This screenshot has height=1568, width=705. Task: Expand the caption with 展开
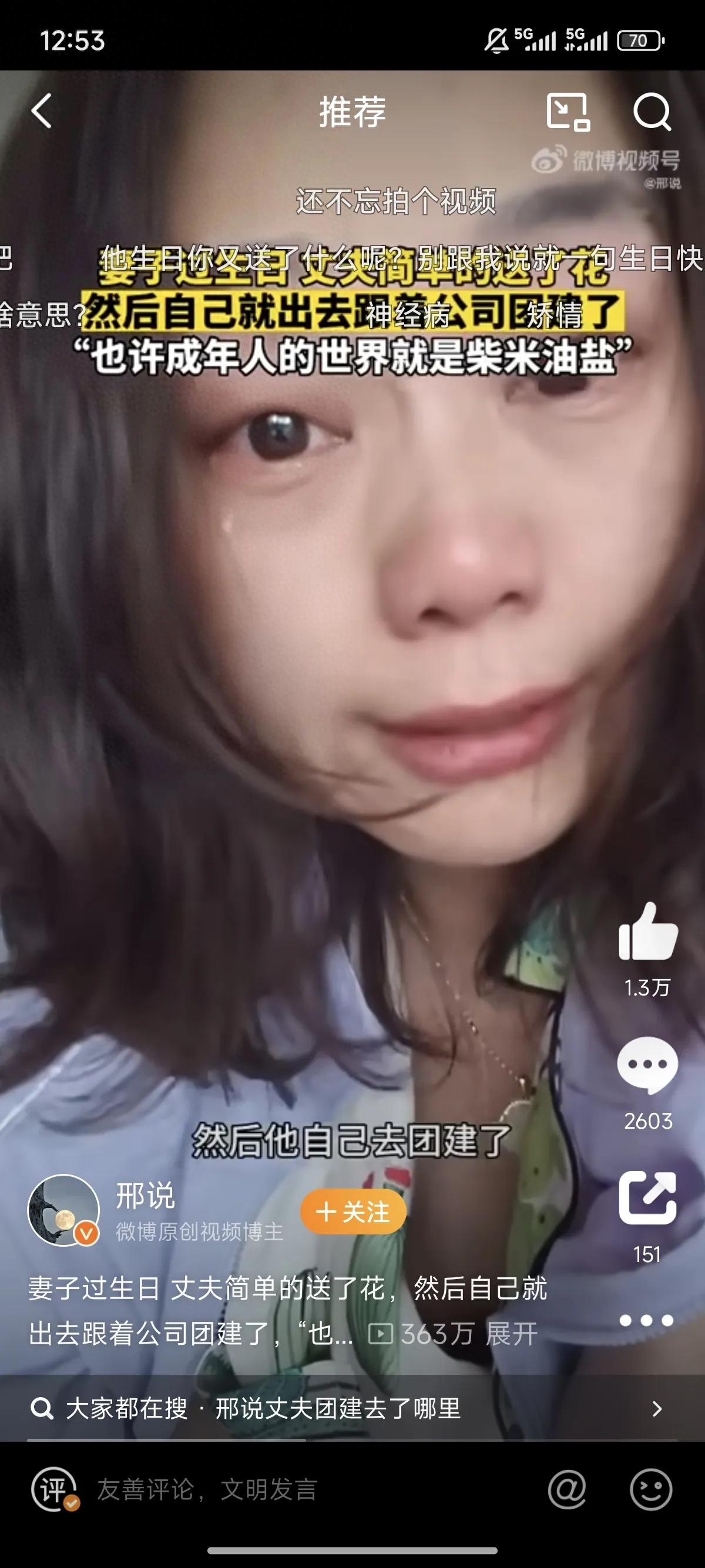point(511,1334)
